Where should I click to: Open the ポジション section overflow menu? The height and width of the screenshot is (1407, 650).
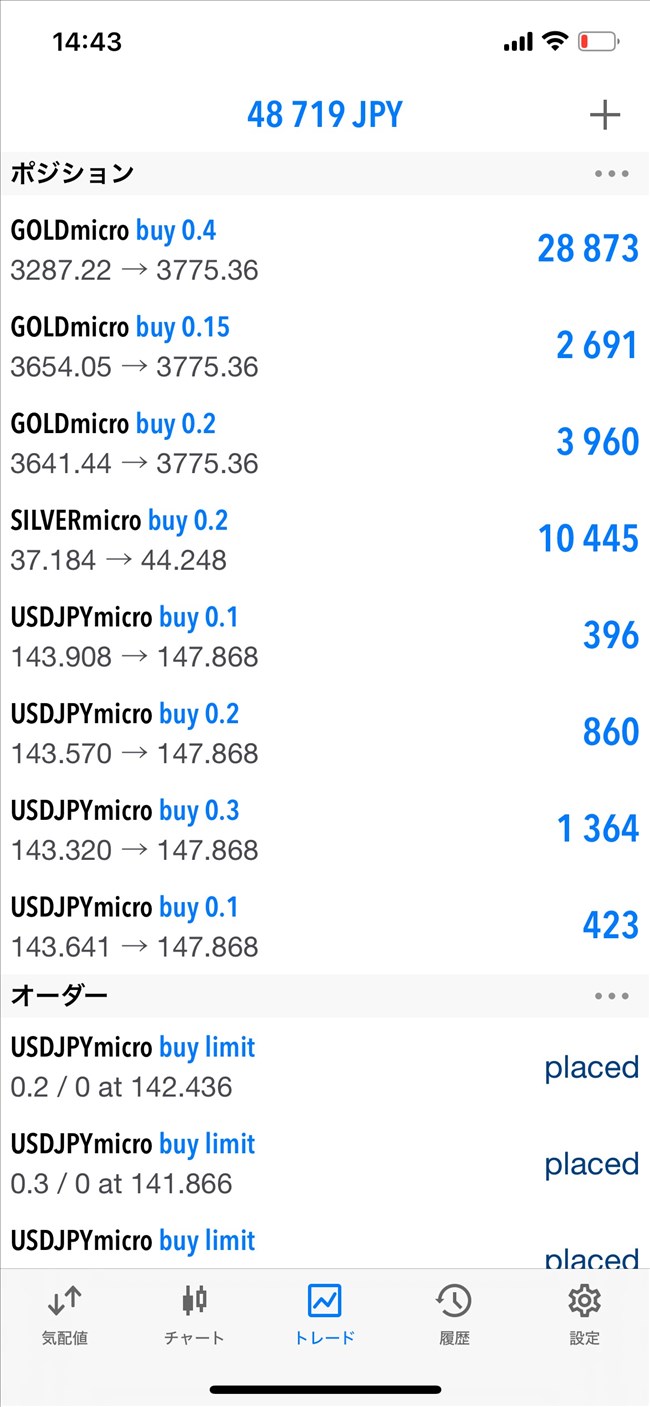pos(611,173)
